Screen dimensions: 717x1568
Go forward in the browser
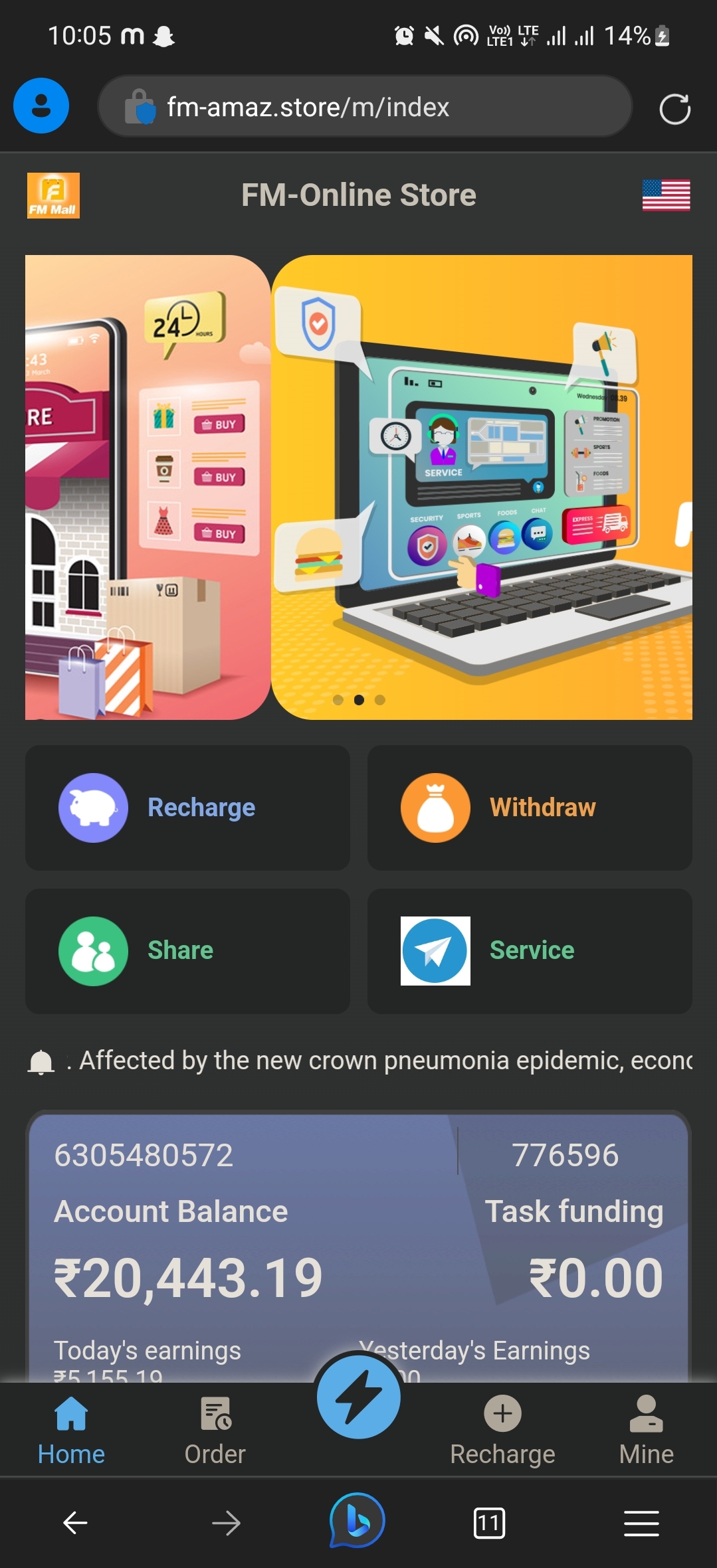point(226,1522)
